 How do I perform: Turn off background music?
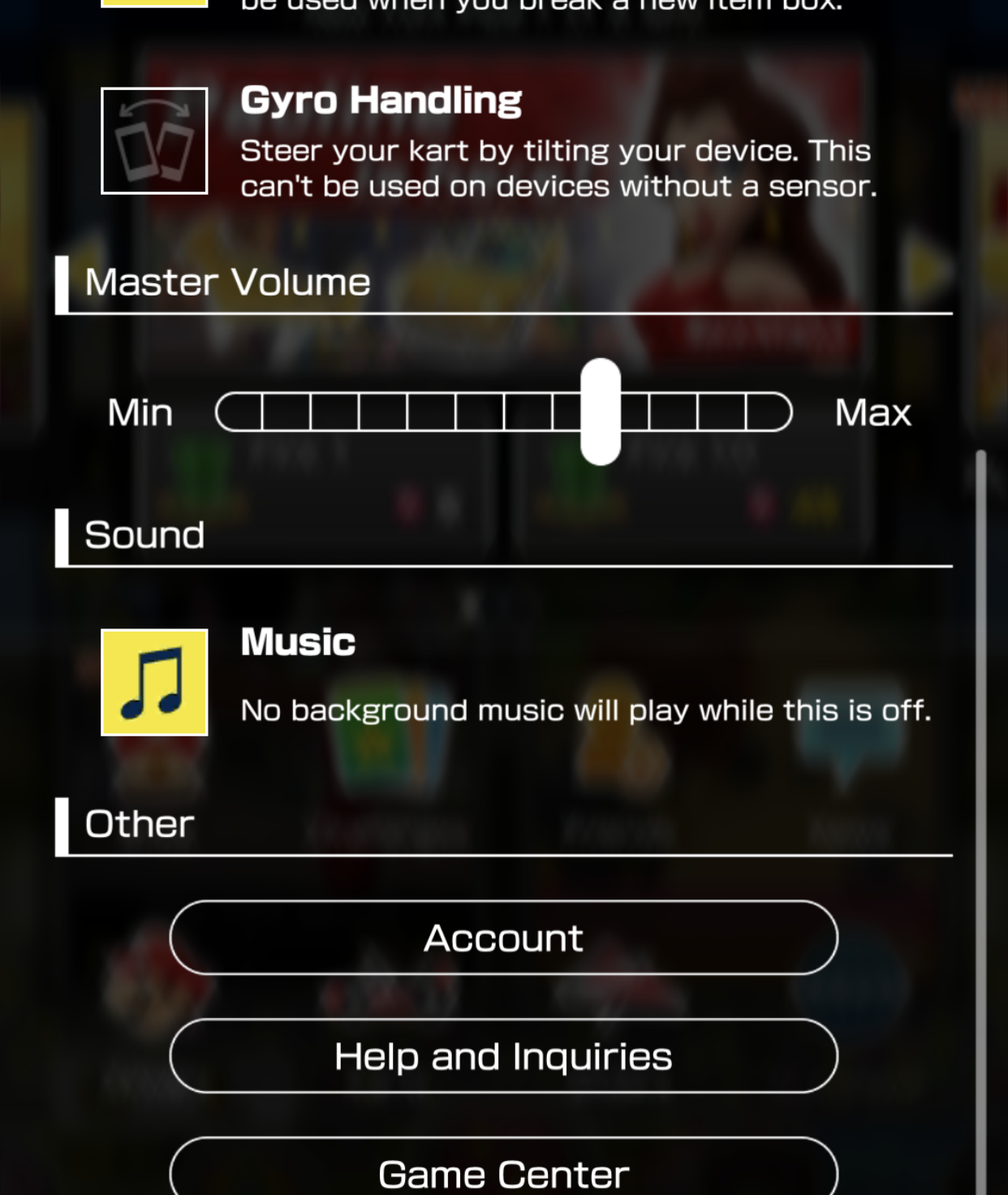[154, 682]
